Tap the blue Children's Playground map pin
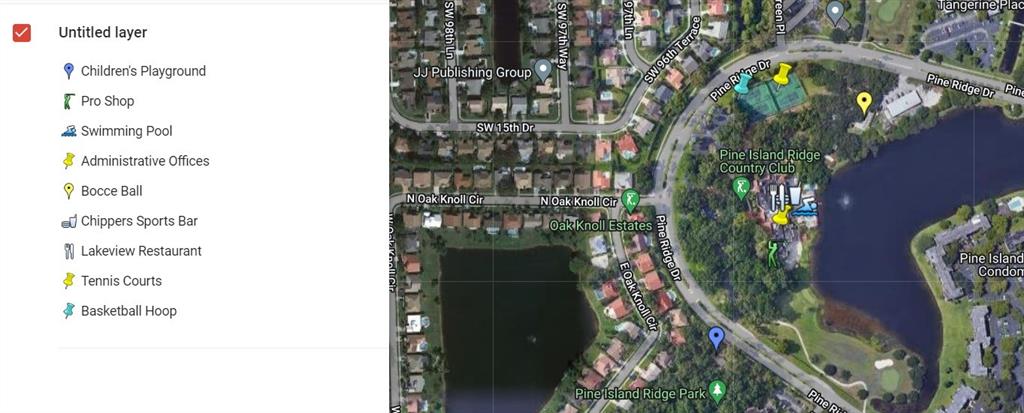Viewport: 1024px width, 413px height. 716,338
